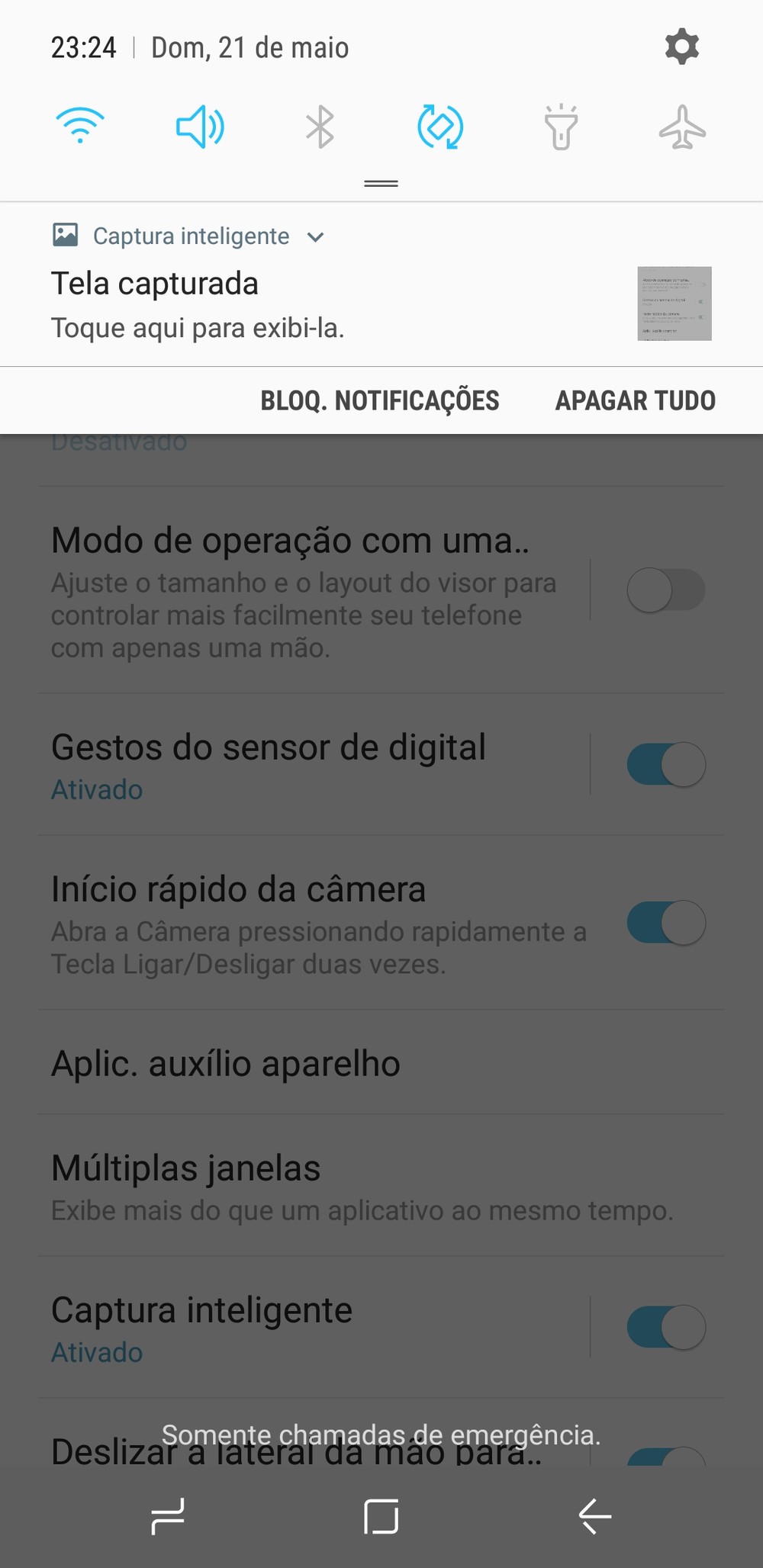The height and width of the screenshot is (1568, 763).
Task: Enable airplane mode
Action: click(682, 127)
